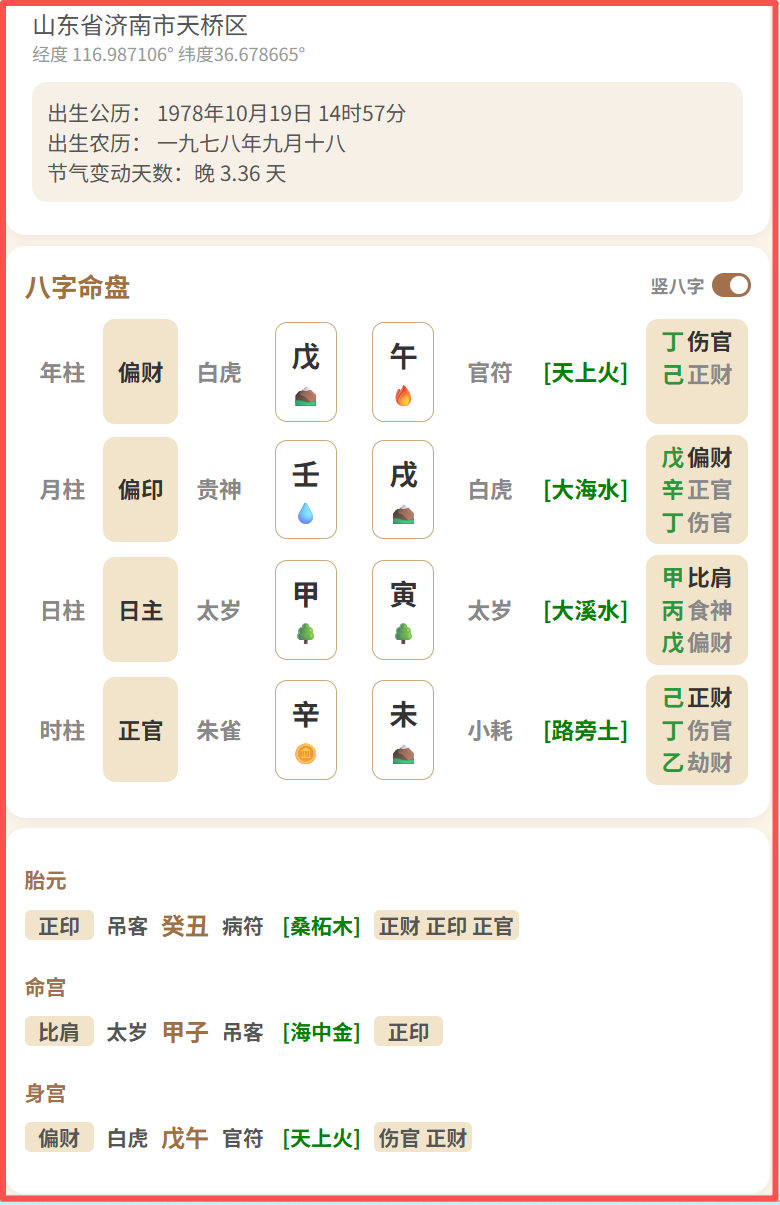Toggle the 竖八字 switch off
Viewport: 780px width, 1205px height.
(x=731, y=286)
